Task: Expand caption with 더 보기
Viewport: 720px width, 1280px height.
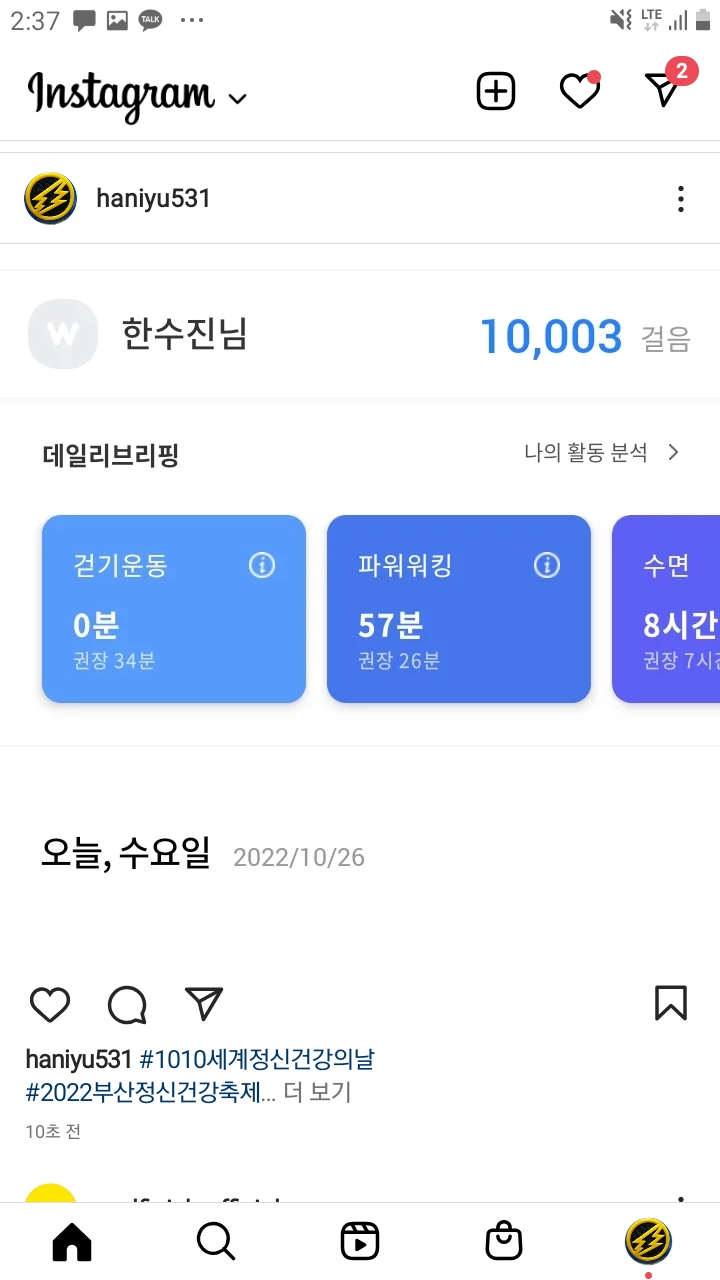Action: pyautogui.click(x=317, y=1092)
